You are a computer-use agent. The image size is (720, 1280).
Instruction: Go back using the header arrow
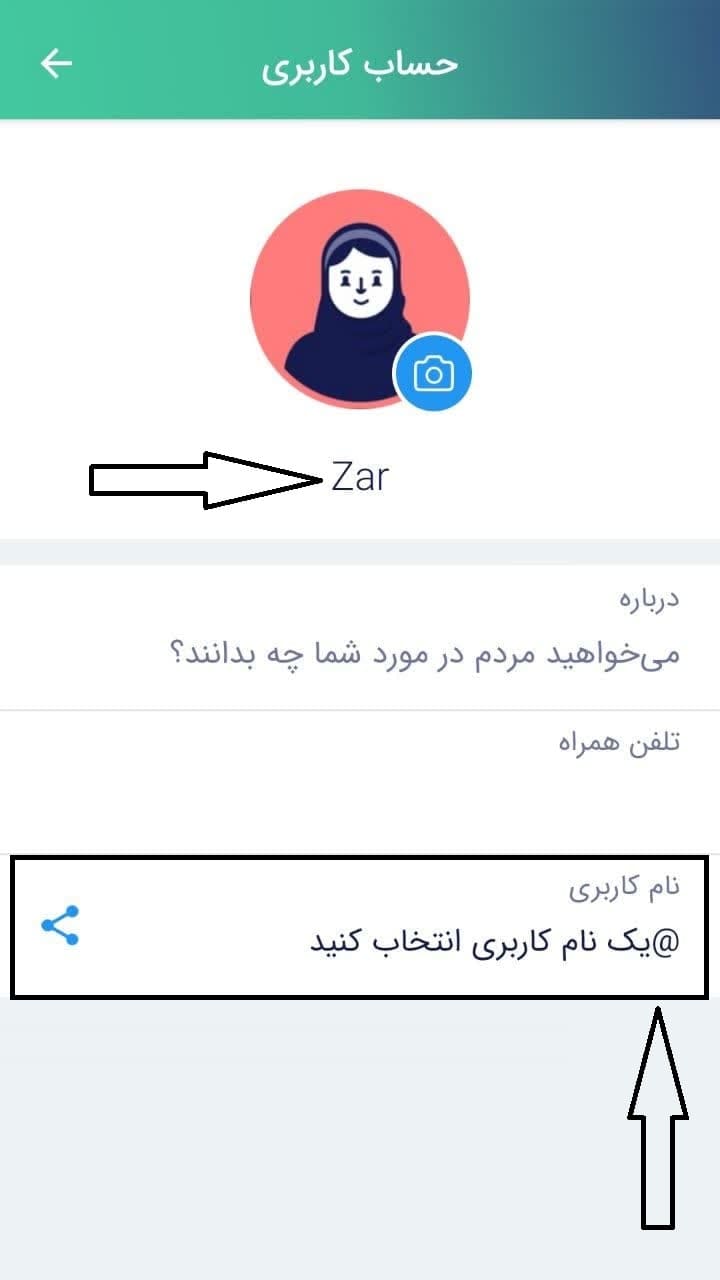click(56, 63)
